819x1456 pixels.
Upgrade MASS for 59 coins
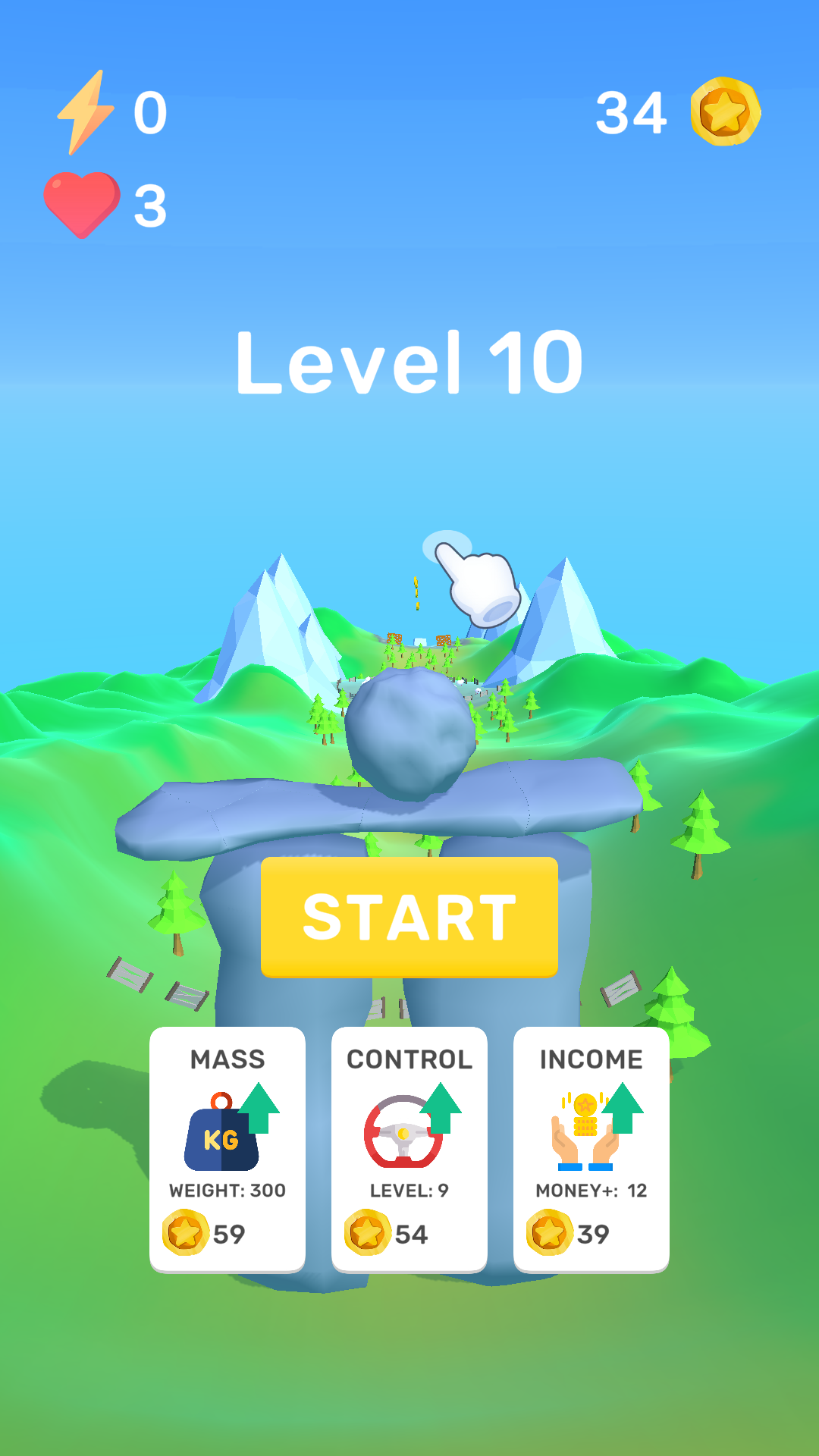click(227, 1149)
